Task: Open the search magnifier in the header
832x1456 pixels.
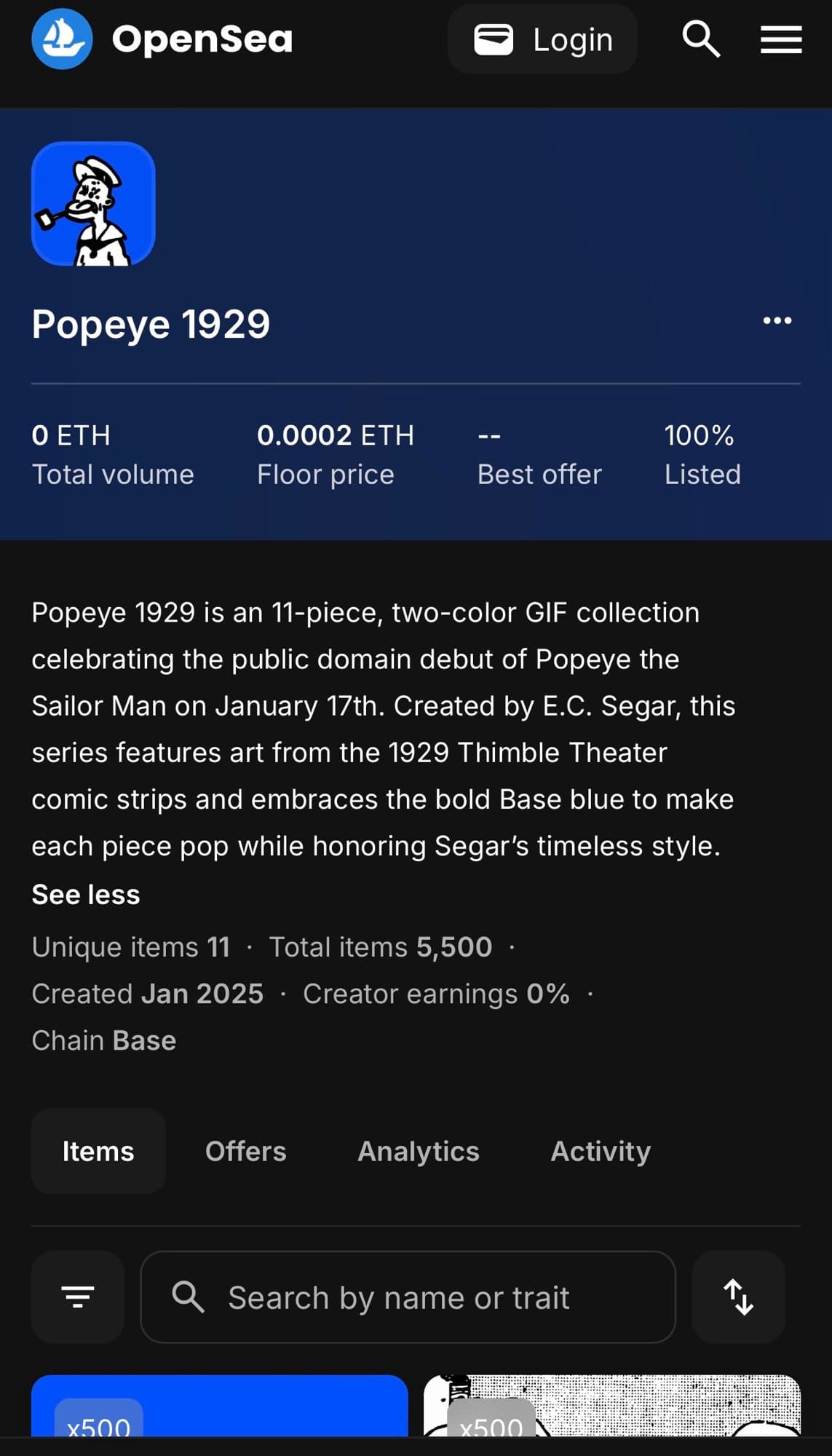Action: click(701, 39)
